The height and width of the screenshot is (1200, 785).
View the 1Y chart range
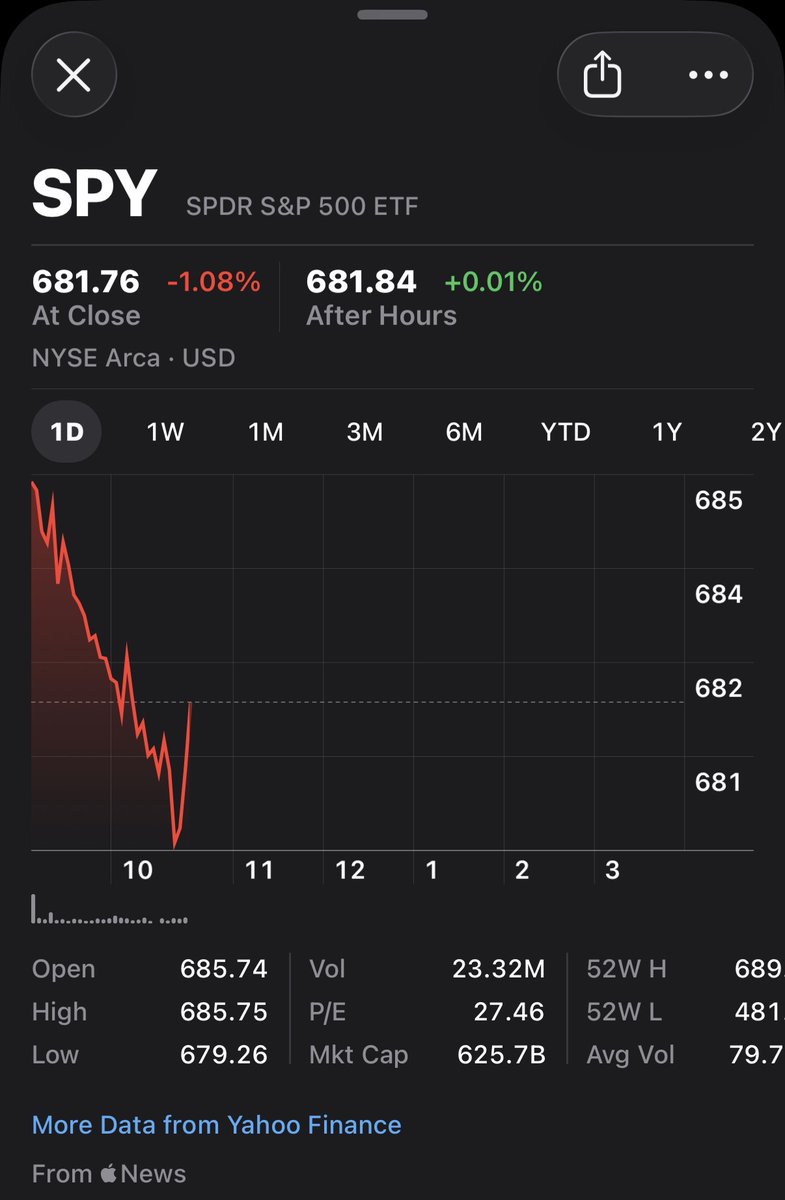(x=667, y=432)
